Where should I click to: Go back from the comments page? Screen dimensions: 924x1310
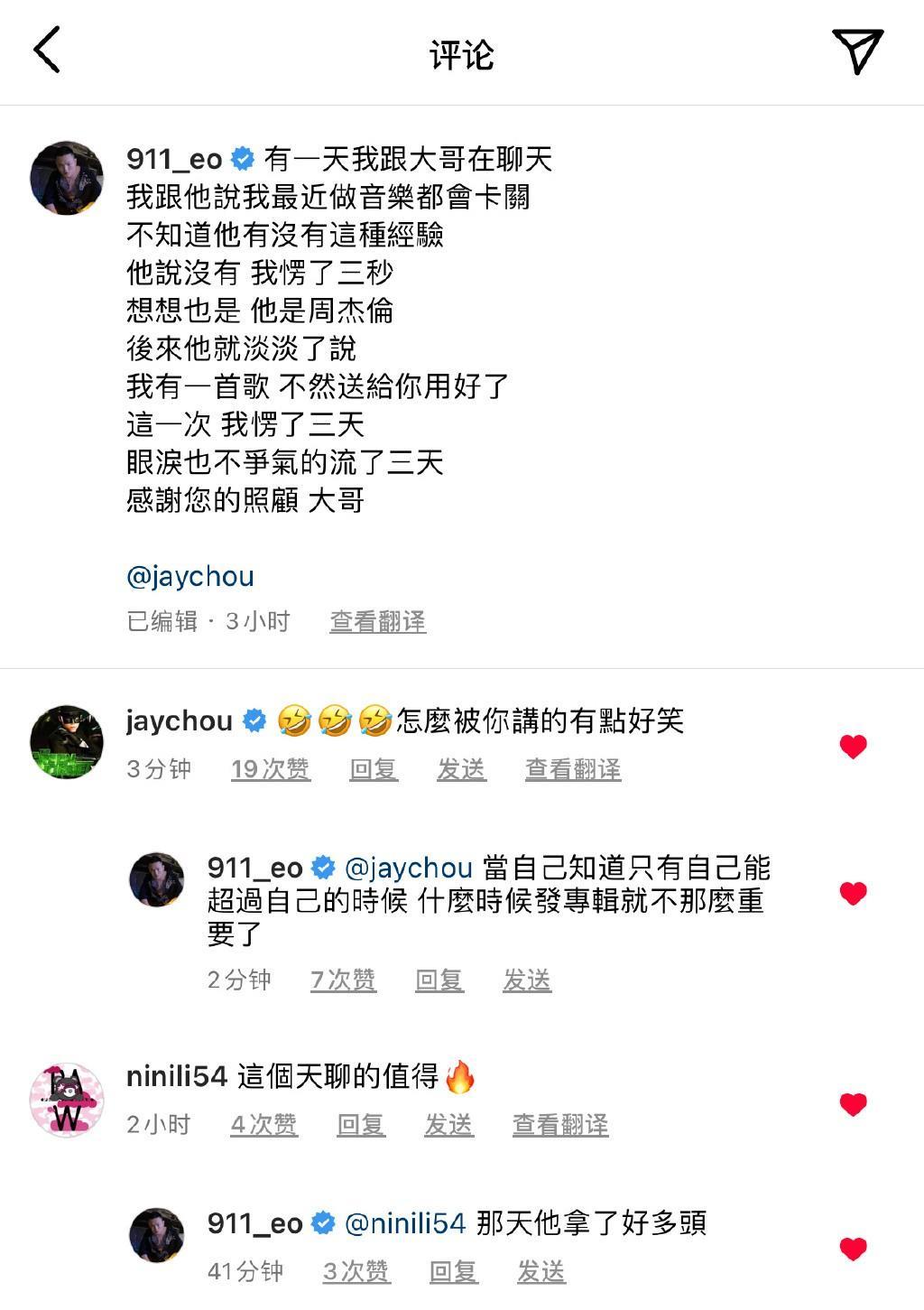click(47, 50)
